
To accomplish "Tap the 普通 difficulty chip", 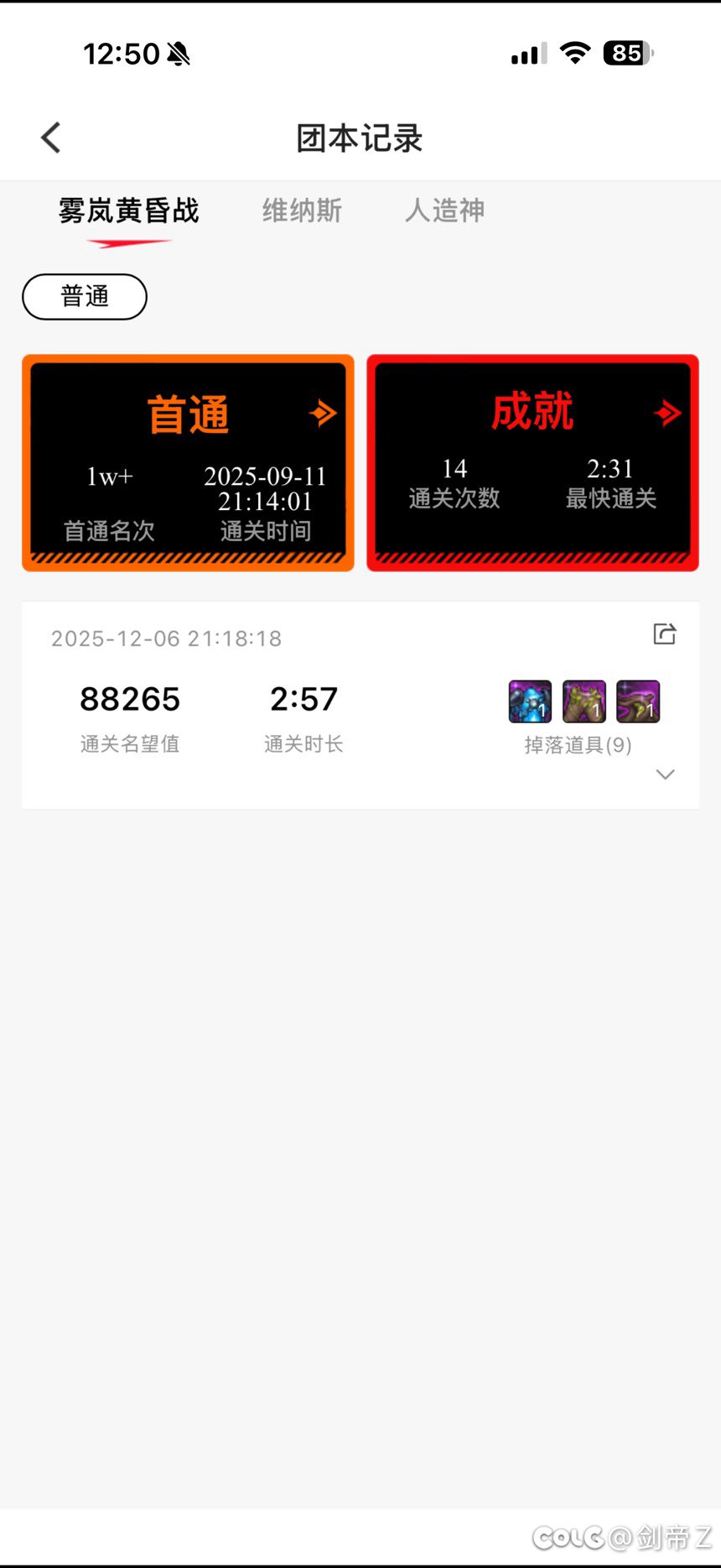I will 85,296.
